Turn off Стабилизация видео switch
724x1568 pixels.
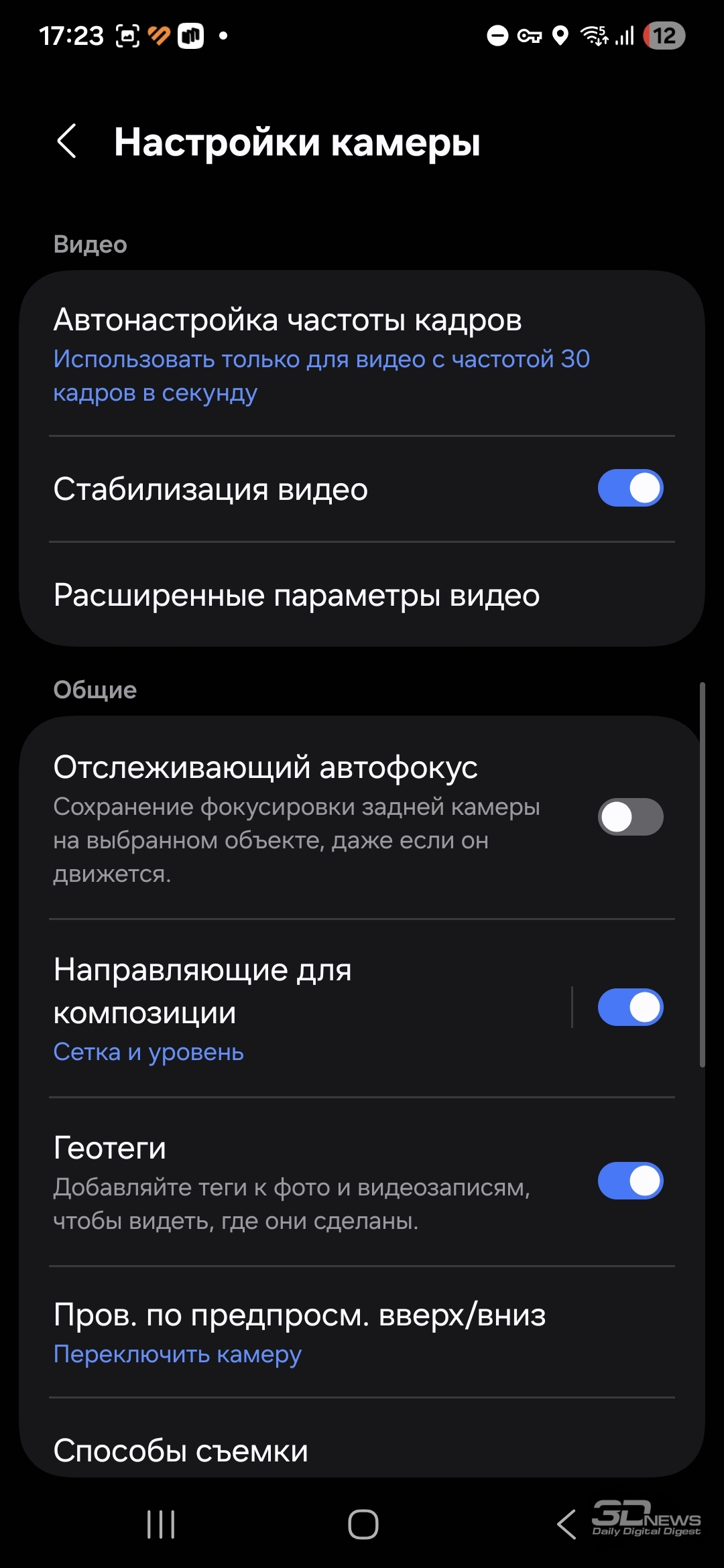click(x=630, y=488)
